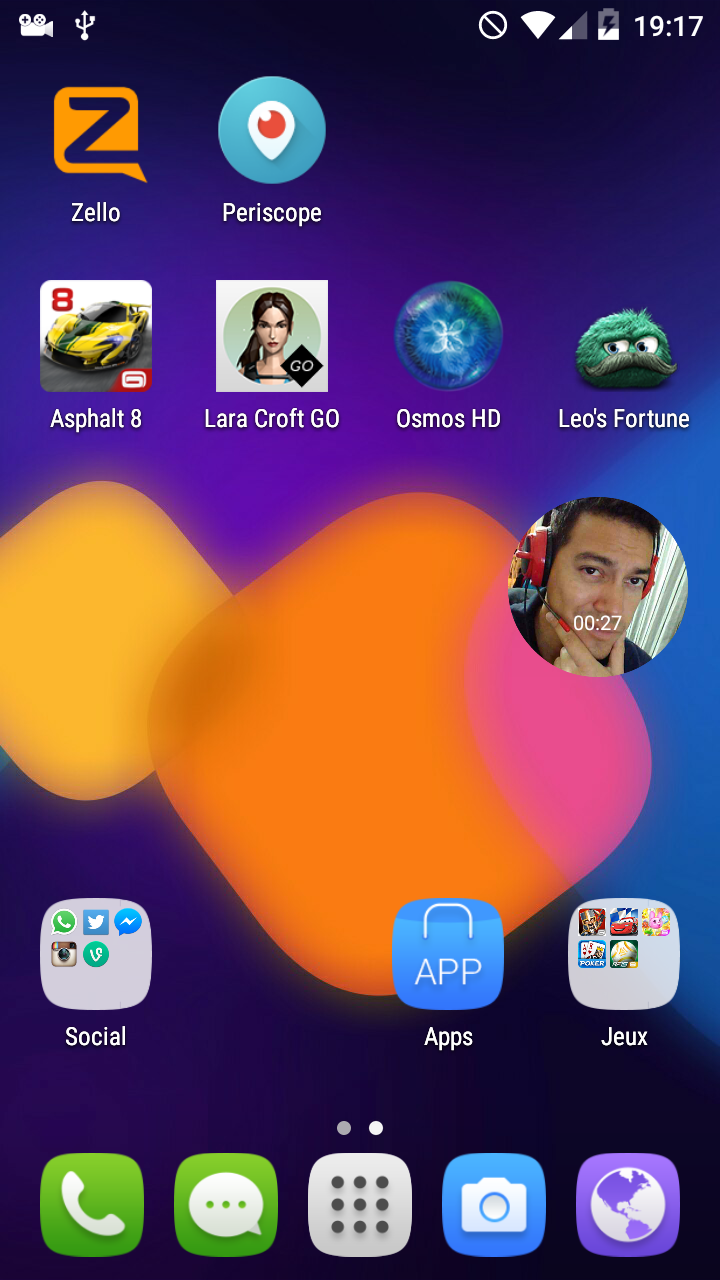
Task: Open the Social folder
Action: tap(96, 954)
